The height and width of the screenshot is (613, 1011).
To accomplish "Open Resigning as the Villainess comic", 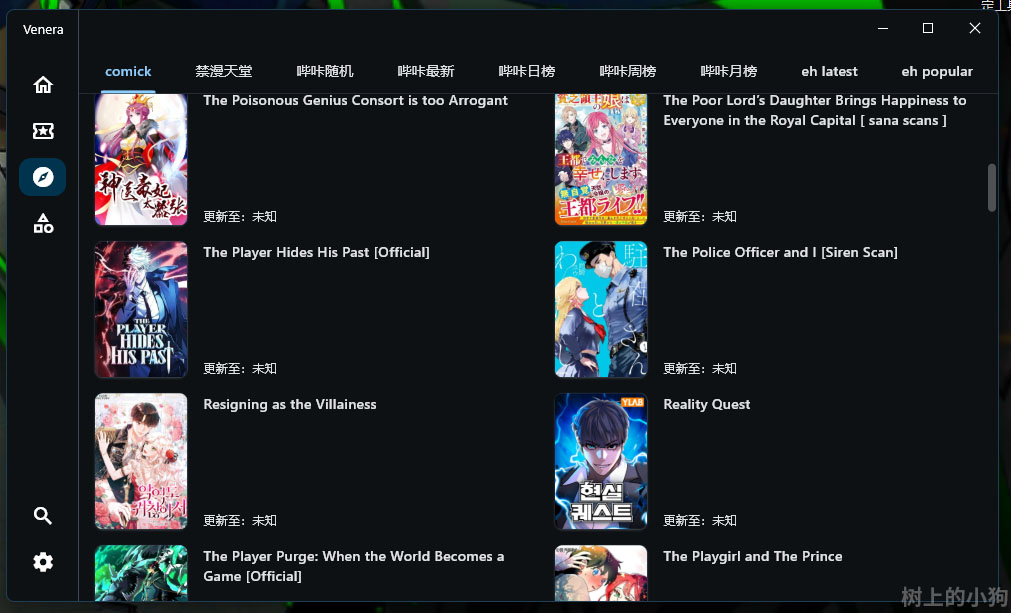I will [290, 405].
